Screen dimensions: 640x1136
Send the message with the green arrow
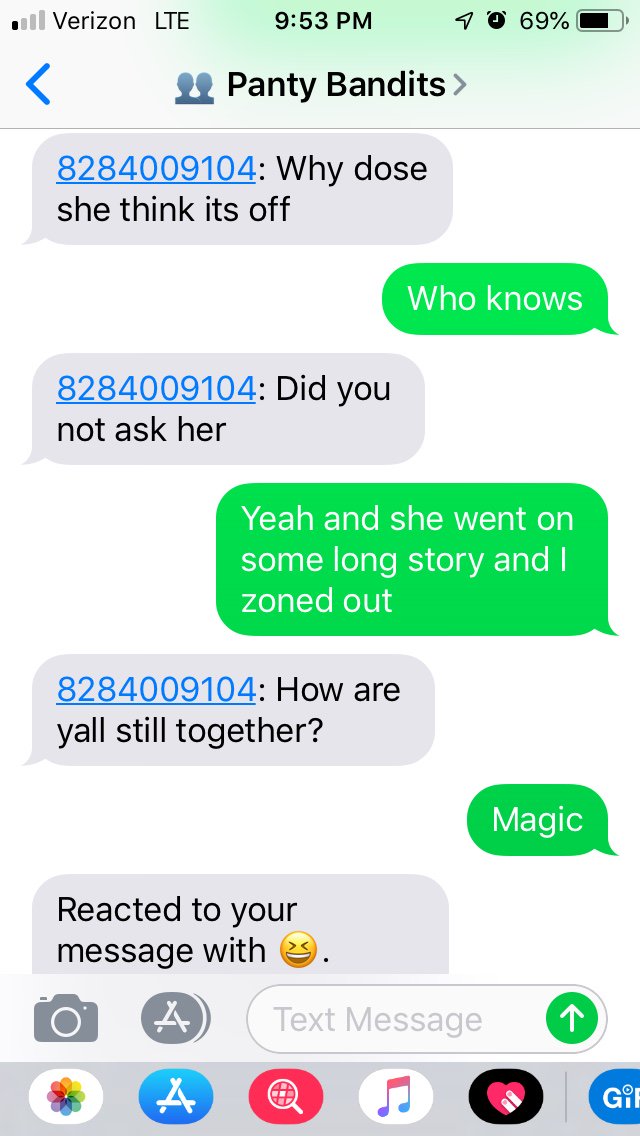pyautogui.click(x=572, y=1019)
